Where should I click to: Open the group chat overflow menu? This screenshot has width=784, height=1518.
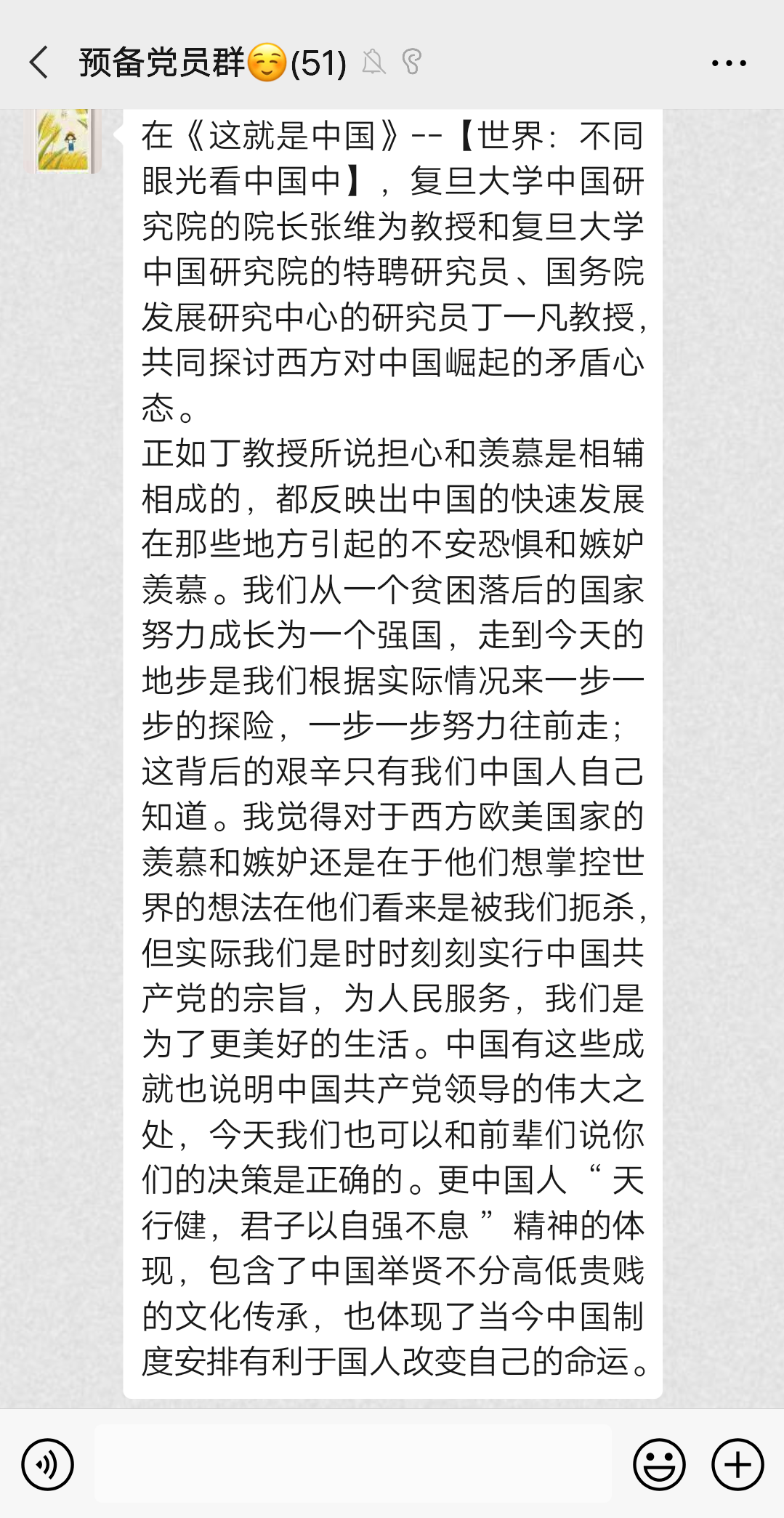[x=729, y=63]
